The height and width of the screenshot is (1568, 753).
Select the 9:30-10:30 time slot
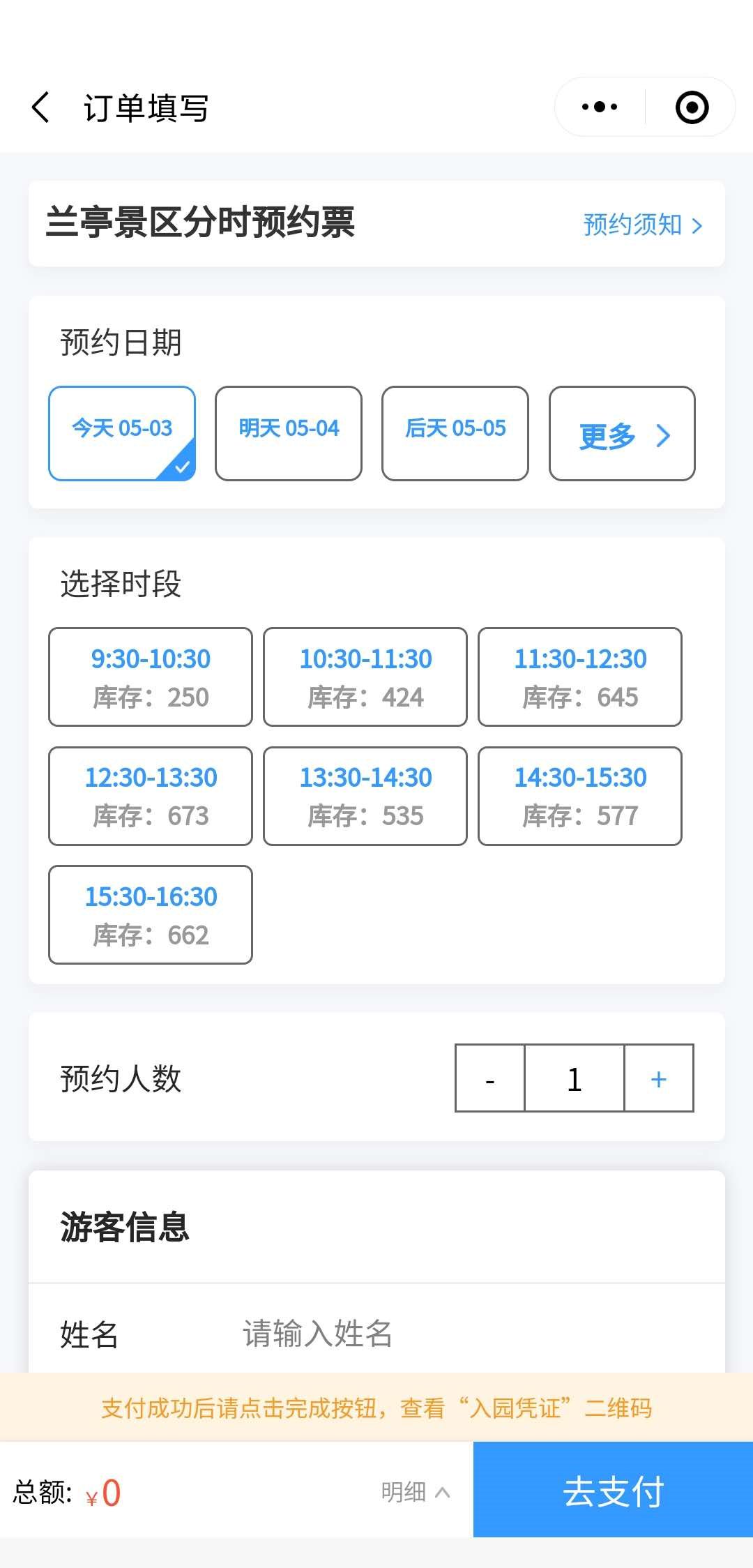pos(151,677)
